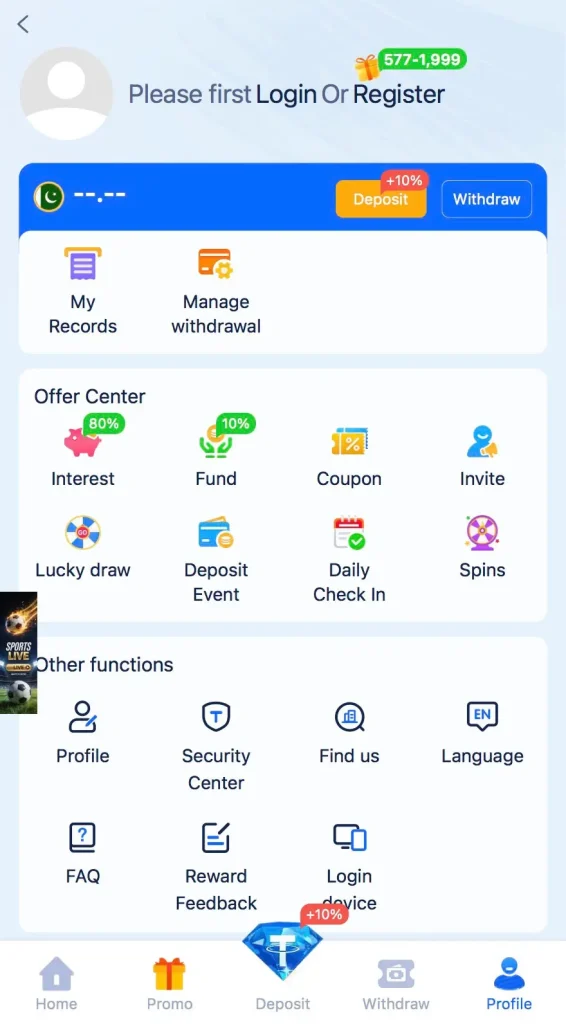Switch to the Home tab

pos(56,984)
